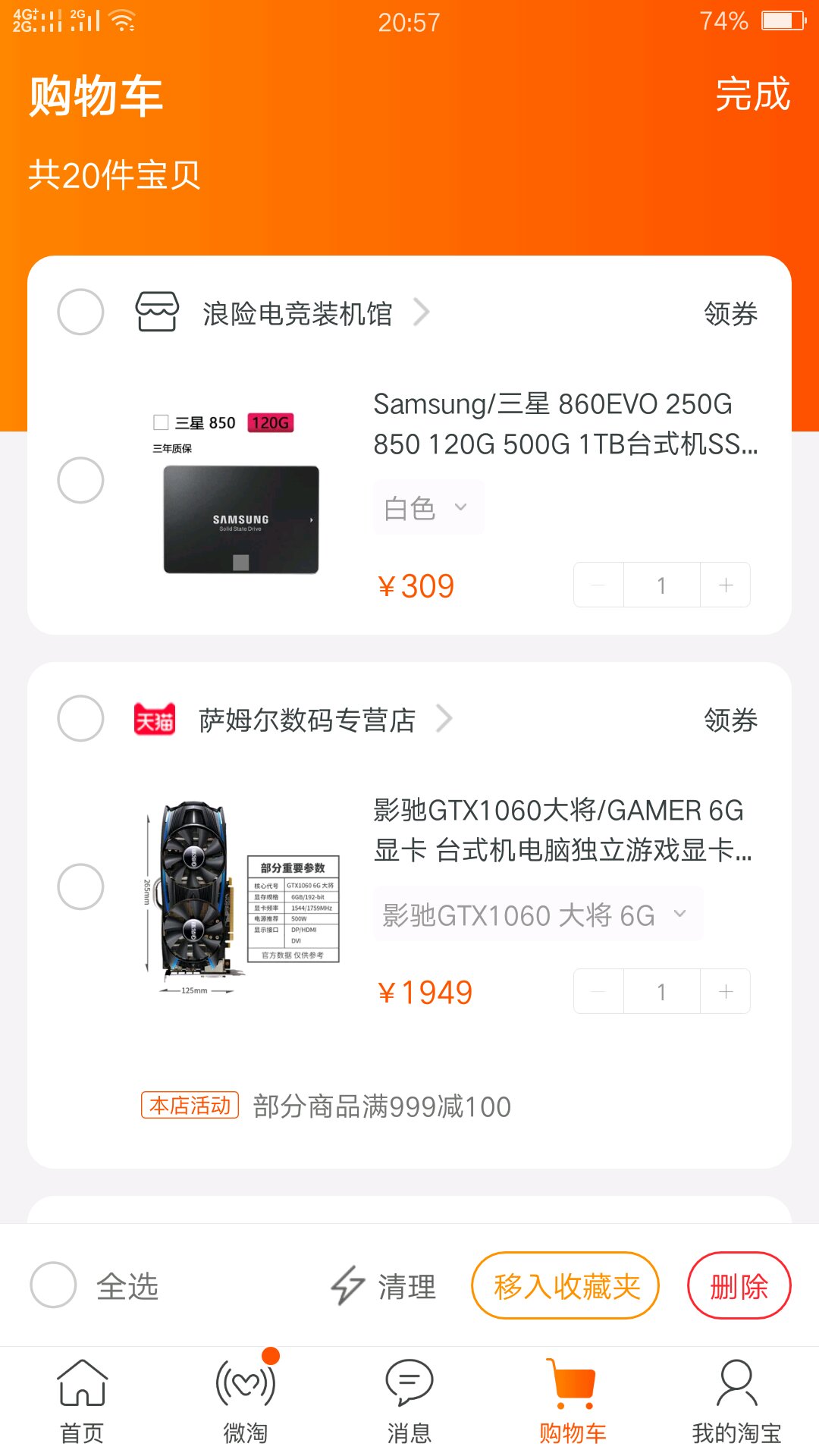Screen dimensions: 819x1456
Task: Select all items from 浪险电竞装机馆
Action: tap(80, 312)
